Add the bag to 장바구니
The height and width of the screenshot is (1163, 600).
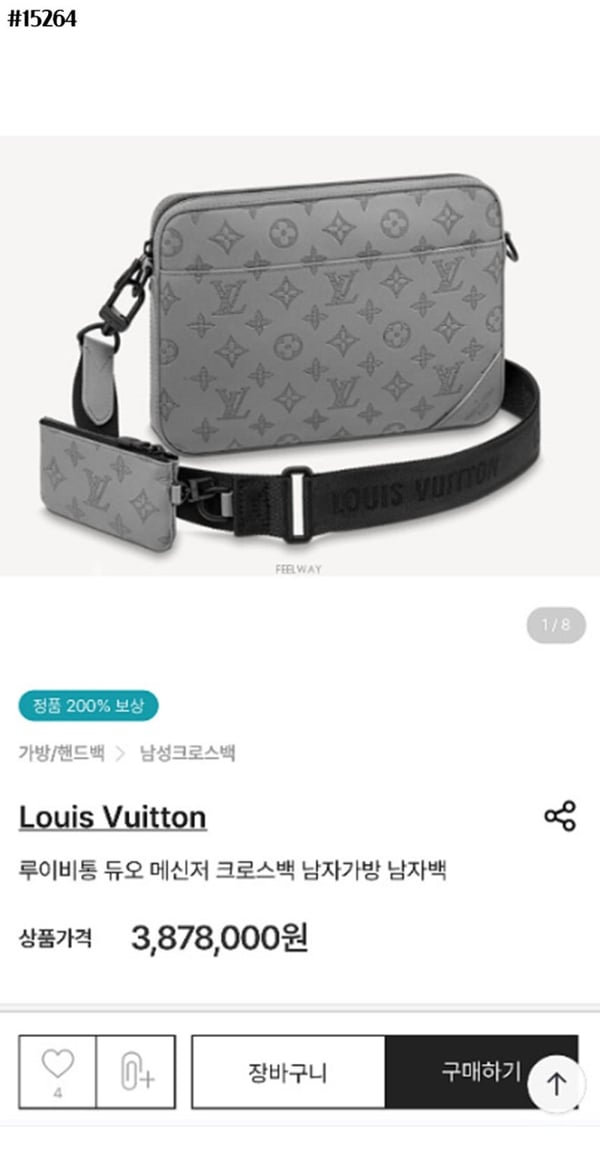click(288, 1073)
